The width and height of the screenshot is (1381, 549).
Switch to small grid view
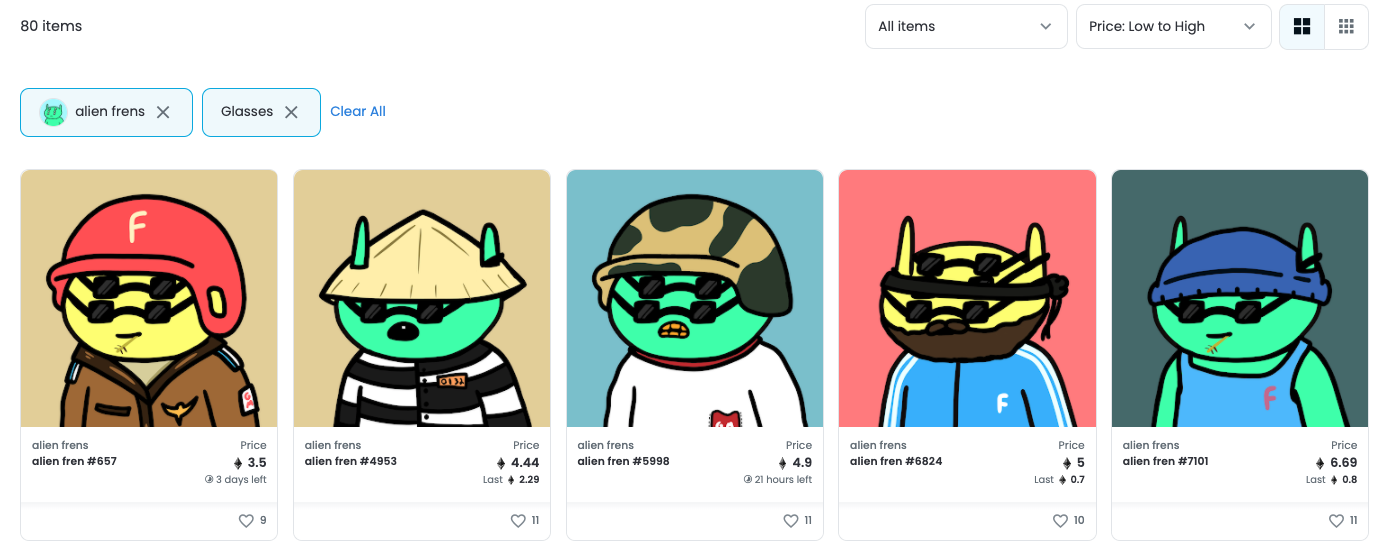pos(1346,27)
